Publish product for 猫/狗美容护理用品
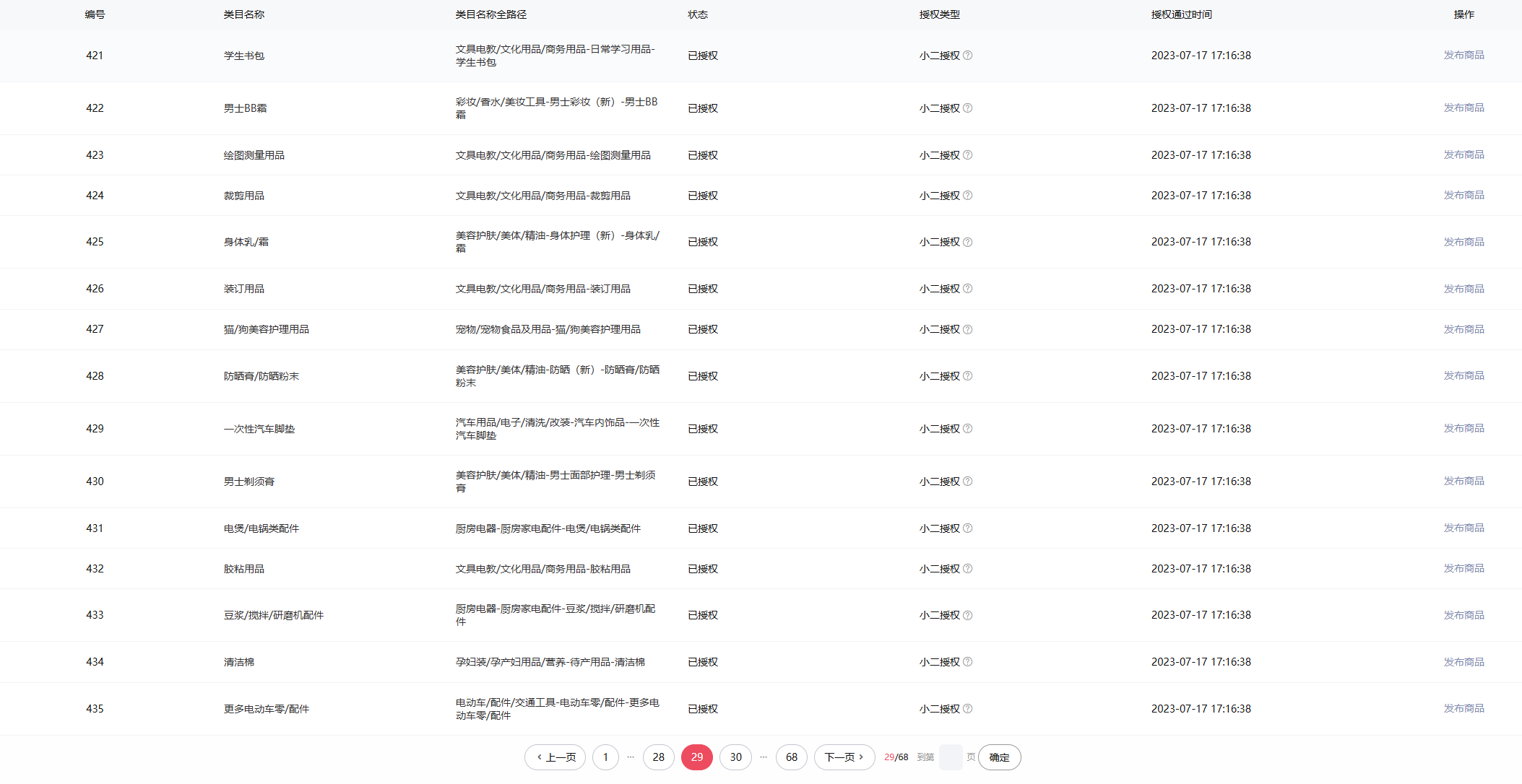Viewport: 1522px width, 784px height. click(x=1463, y=329)
